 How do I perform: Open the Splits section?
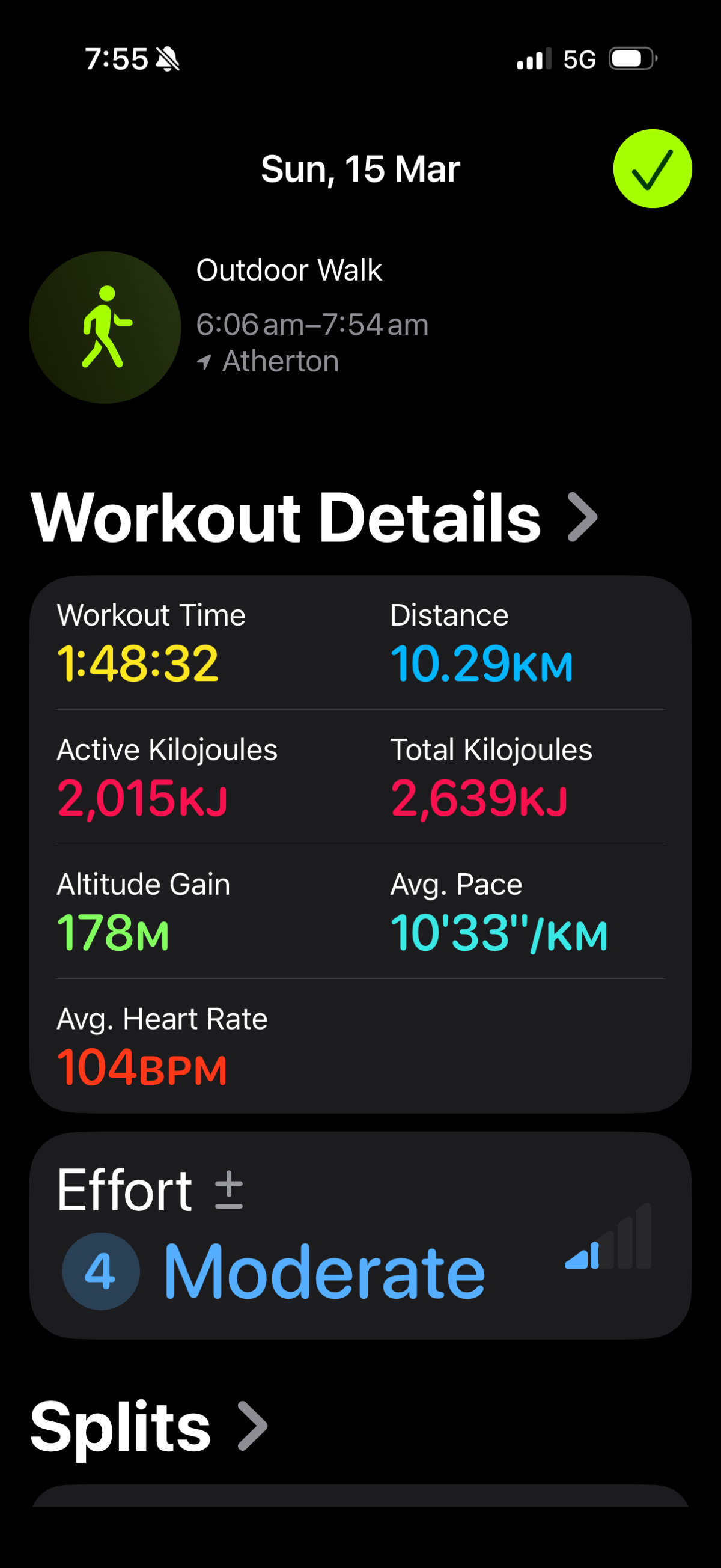(x=149, y=1426)
